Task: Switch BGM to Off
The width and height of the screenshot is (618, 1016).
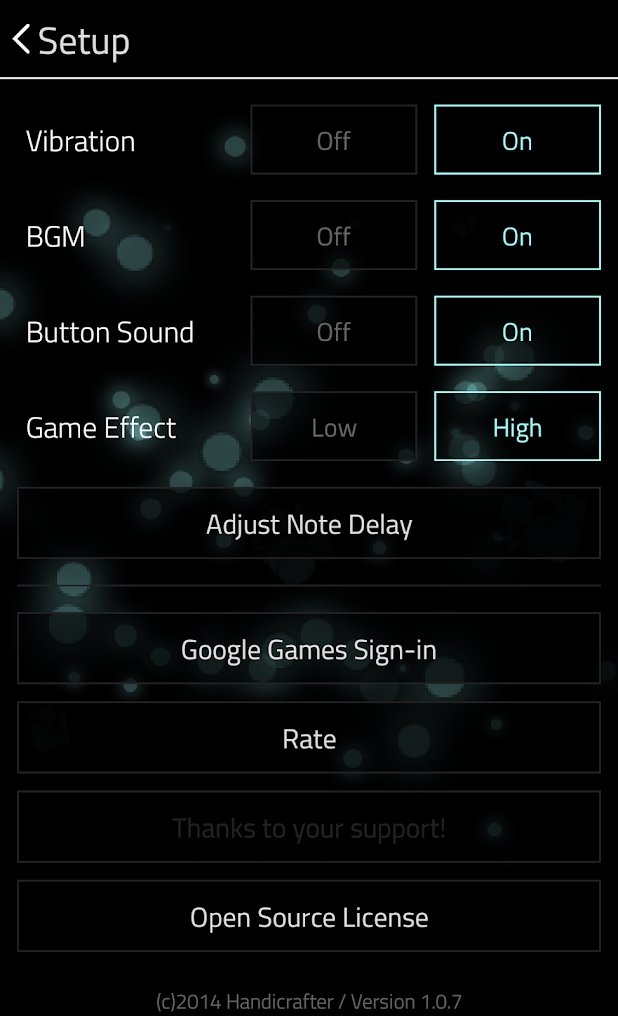Action: click(333, 236)
